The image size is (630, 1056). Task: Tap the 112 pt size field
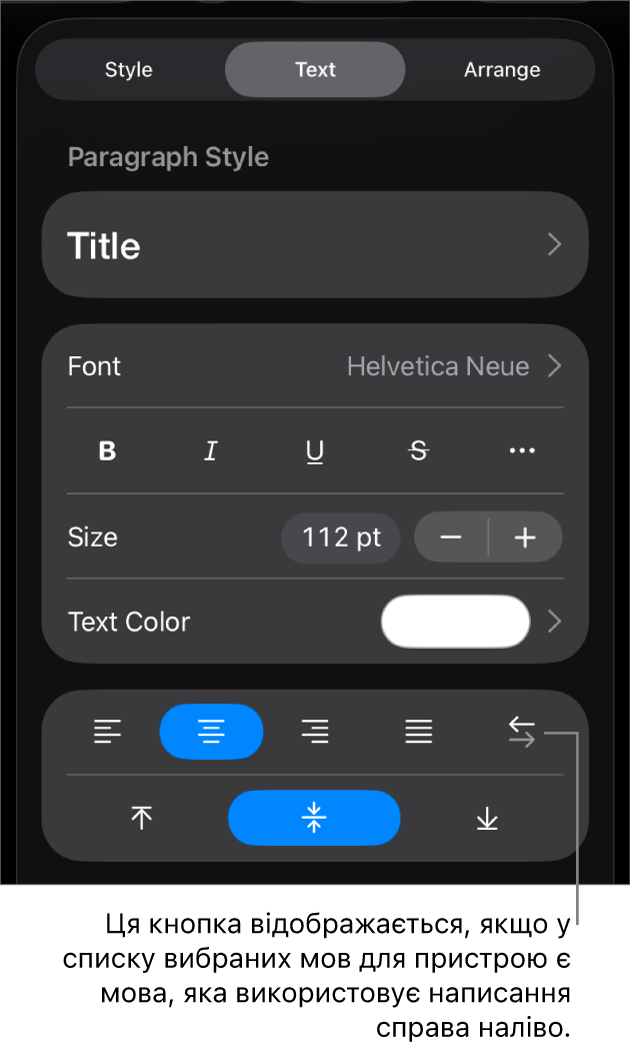click(341, 538)
